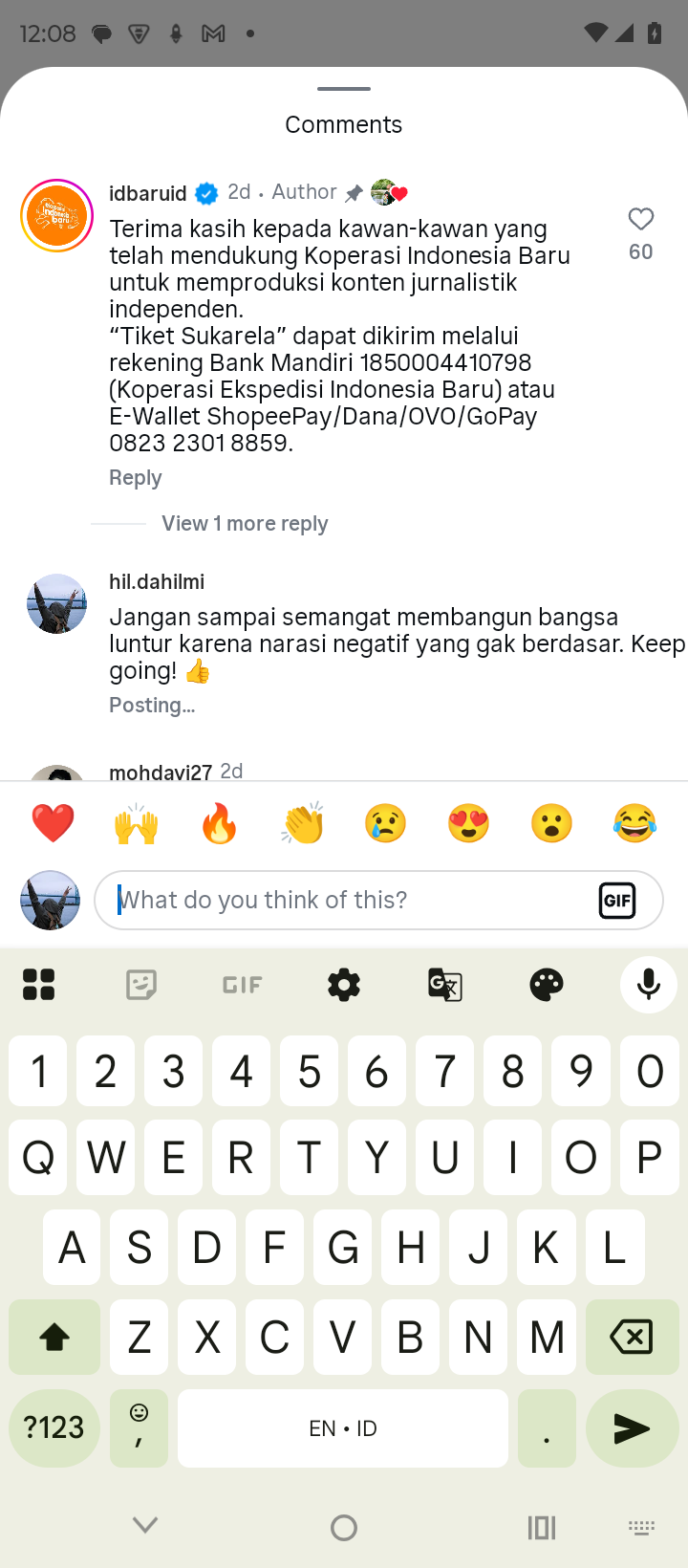Insert the red heart emoji reaction
Image resolution: width=688 pixels, height=1568 pixels.
click(x=53, y=823)
